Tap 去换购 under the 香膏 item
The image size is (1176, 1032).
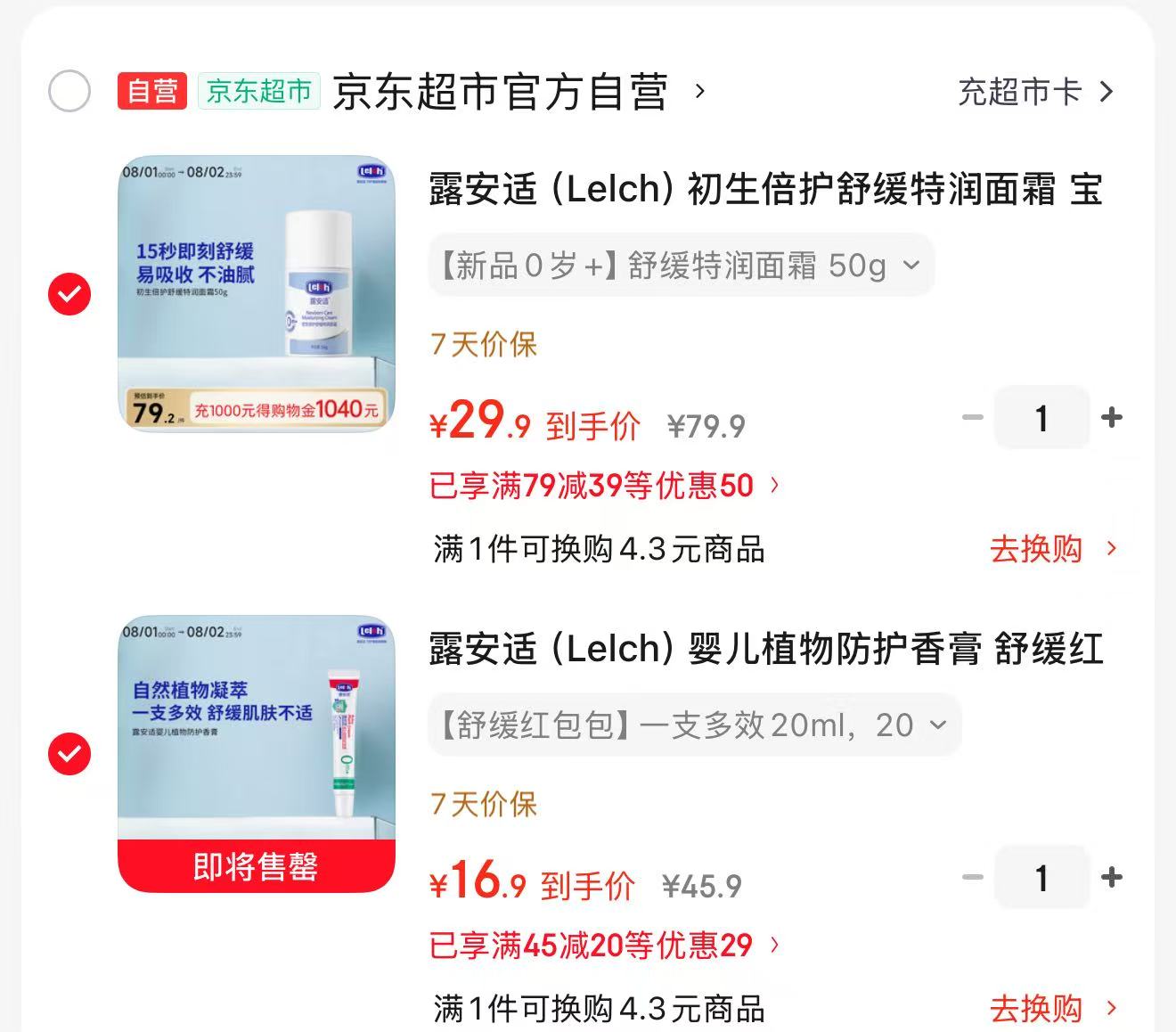tap(1053, 1009)
